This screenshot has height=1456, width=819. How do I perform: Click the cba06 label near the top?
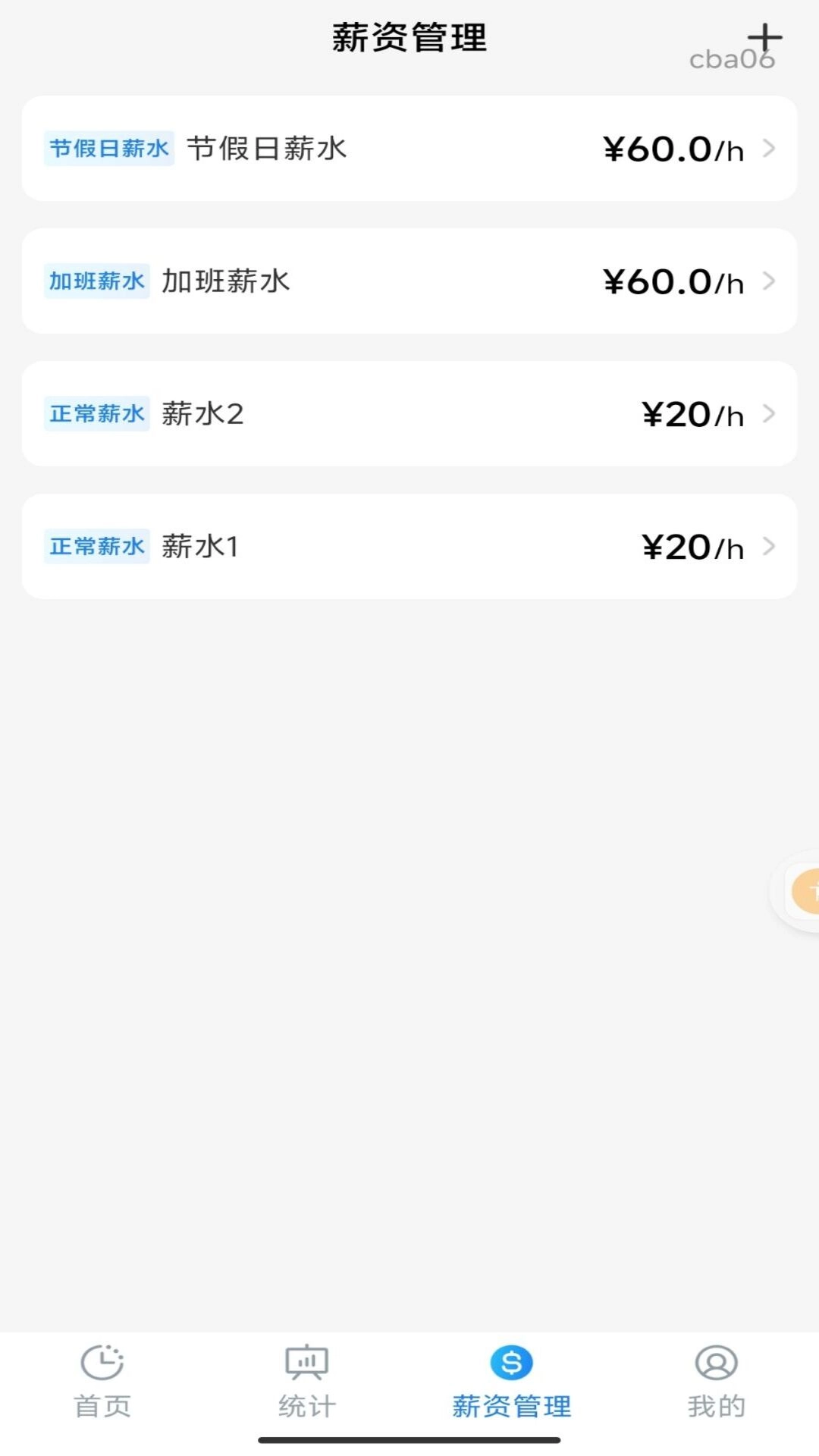[733, 59]
